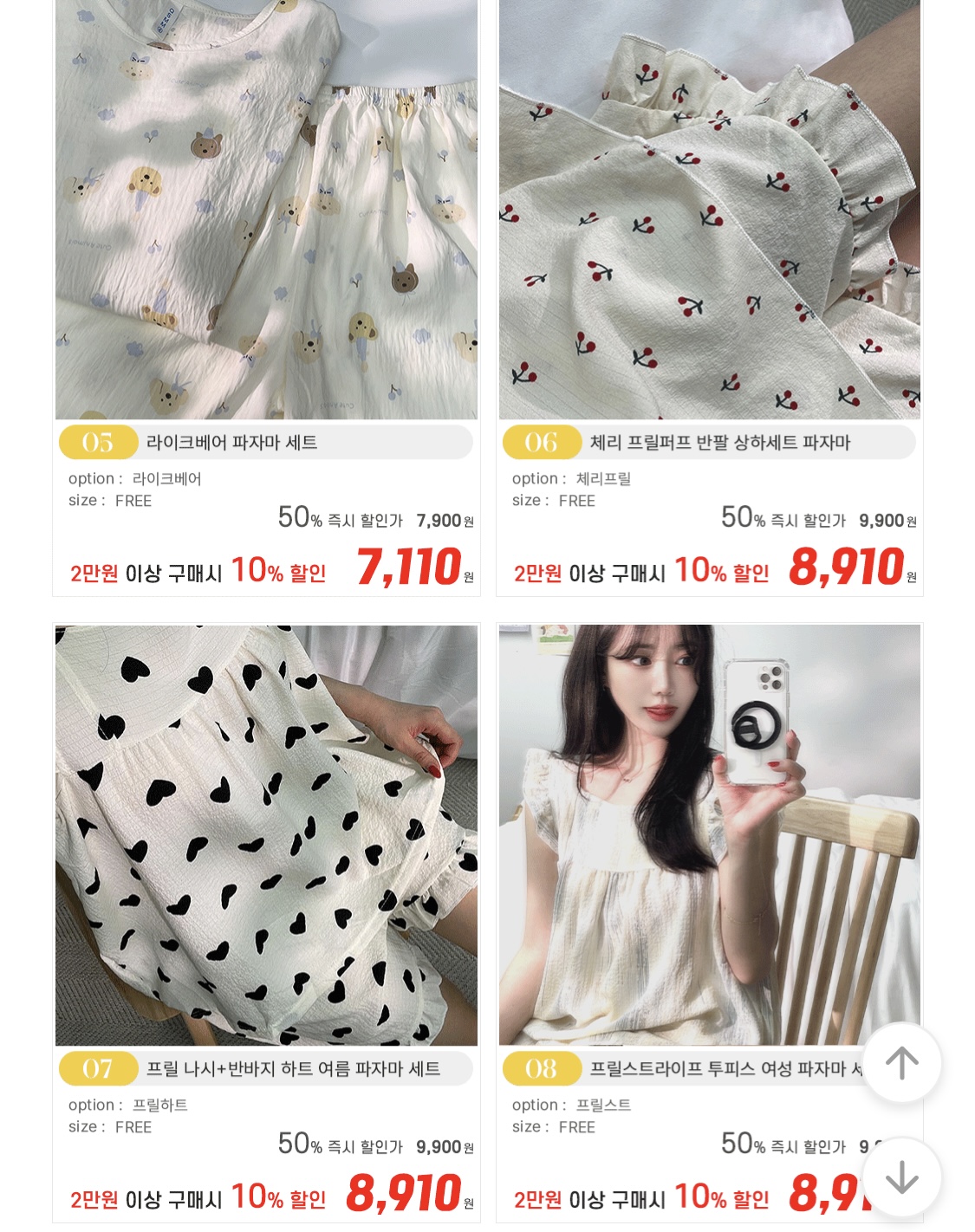975x1232 pixels.
Task: Jump to bottom with the down arrow button
Action: (x=901, y=1177)
